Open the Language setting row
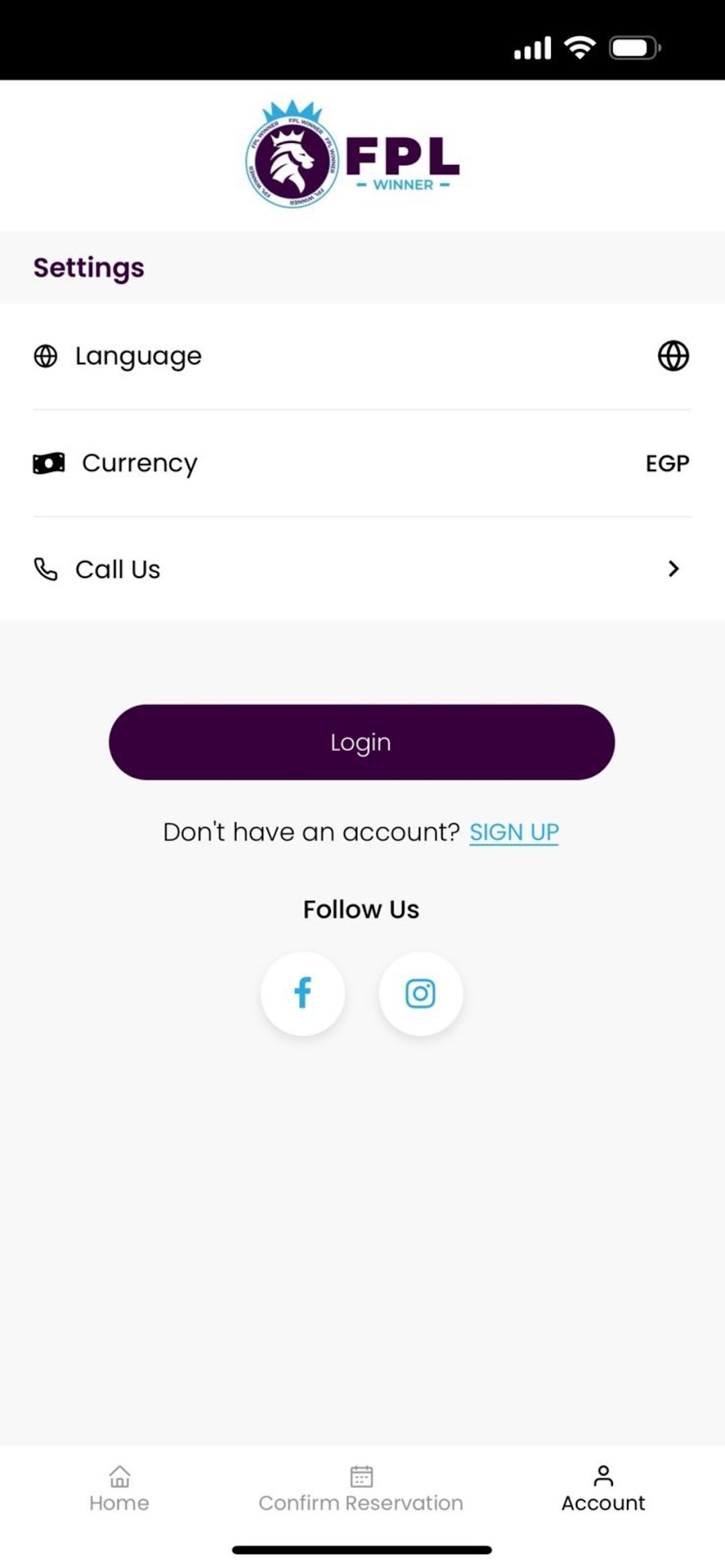Viewport: 725px width, 1568px height. (x=361, y=356)
